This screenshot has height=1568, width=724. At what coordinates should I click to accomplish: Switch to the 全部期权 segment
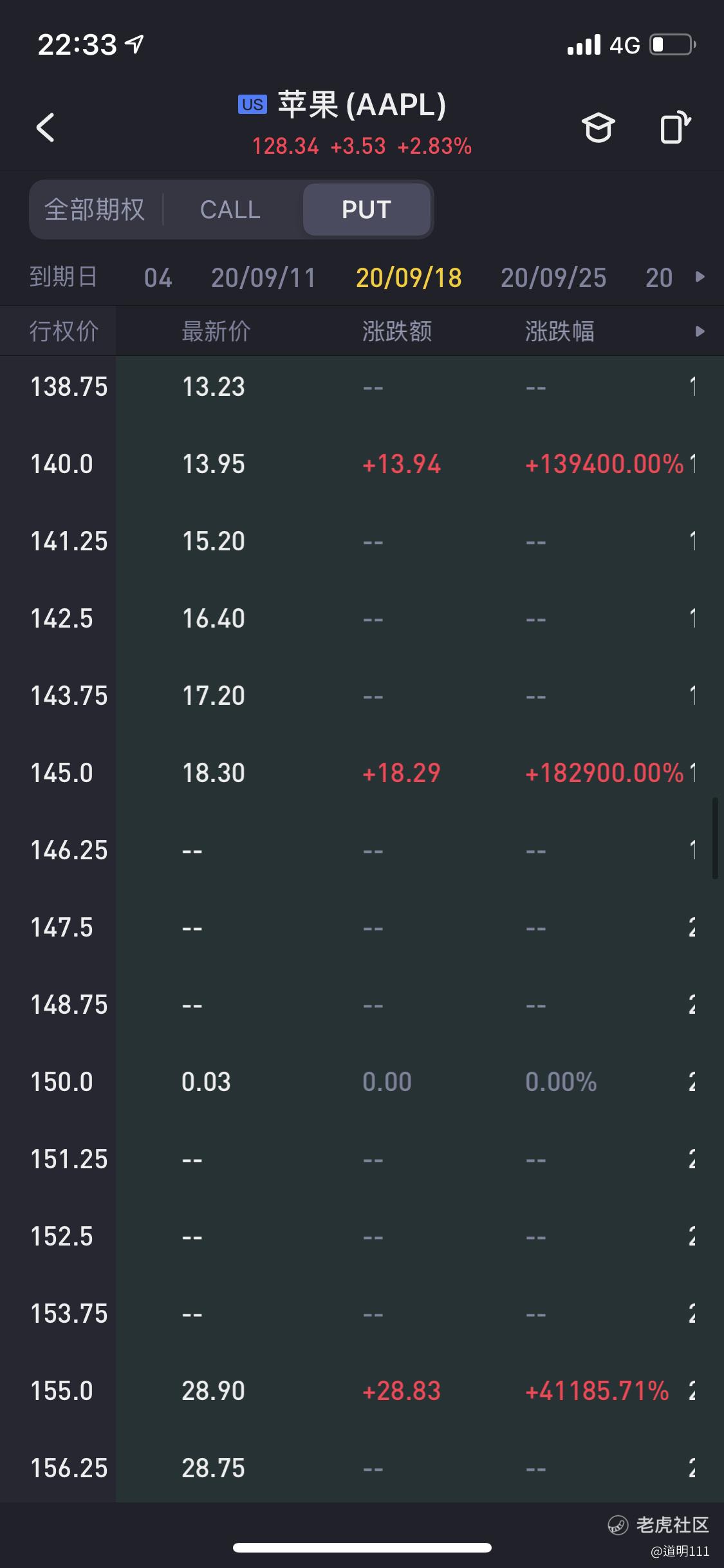coord(95,210)
